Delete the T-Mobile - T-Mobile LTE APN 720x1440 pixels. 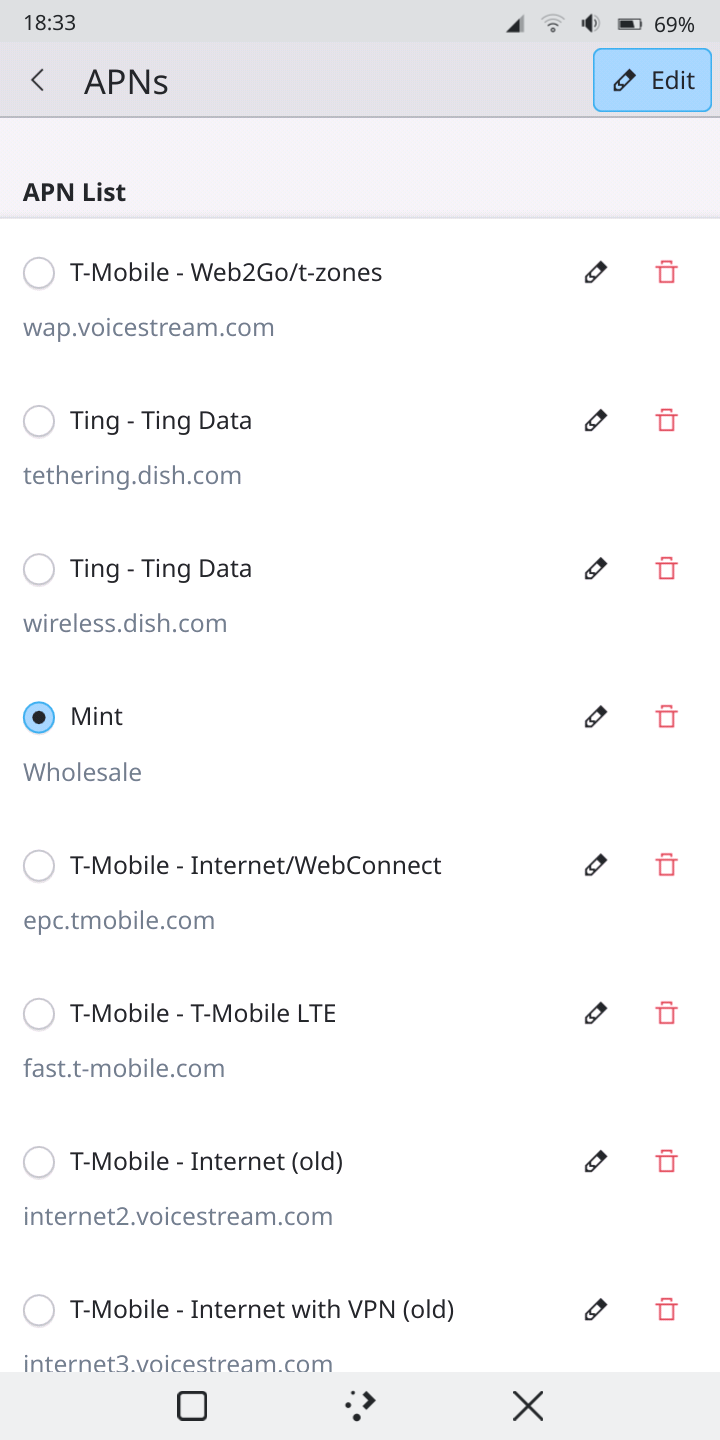(666, 1012)
